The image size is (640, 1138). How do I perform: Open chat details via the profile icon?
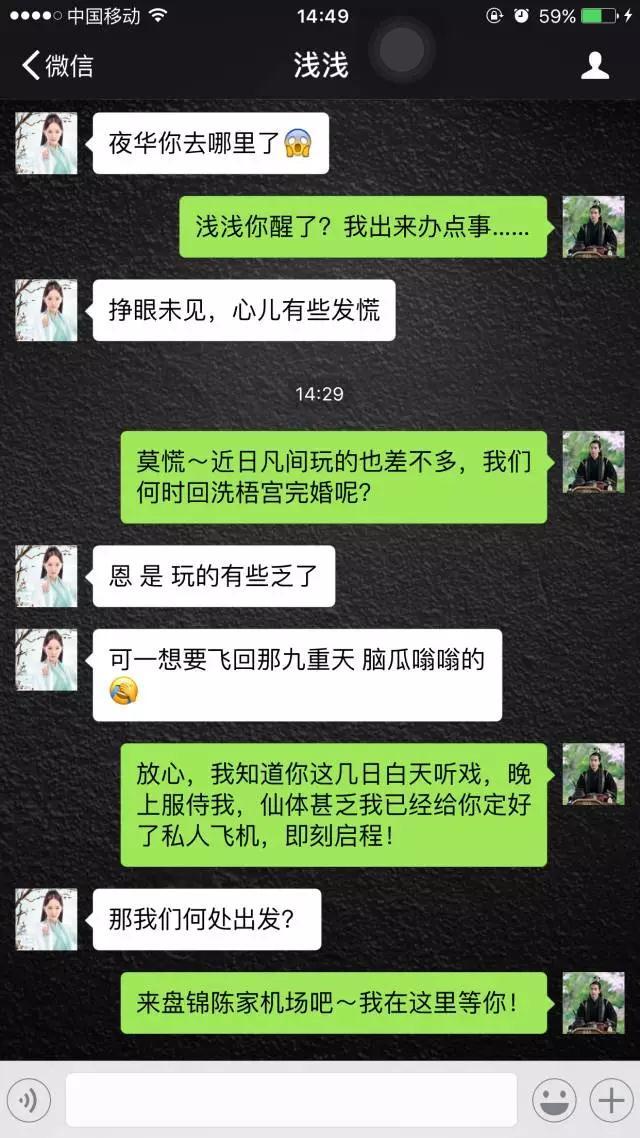[x=595, y=66]
